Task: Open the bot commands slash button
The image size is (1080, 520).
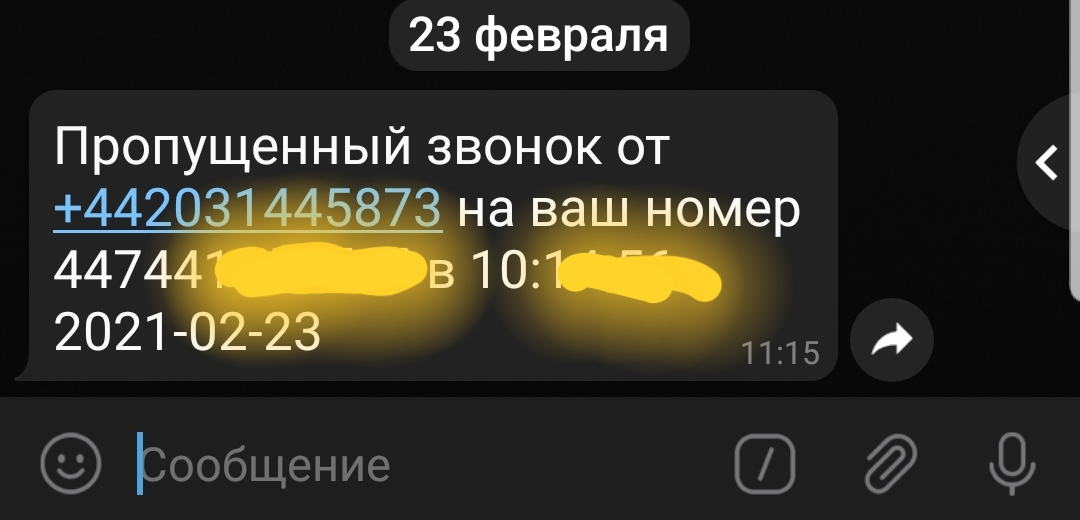Action: pos(765,464)
